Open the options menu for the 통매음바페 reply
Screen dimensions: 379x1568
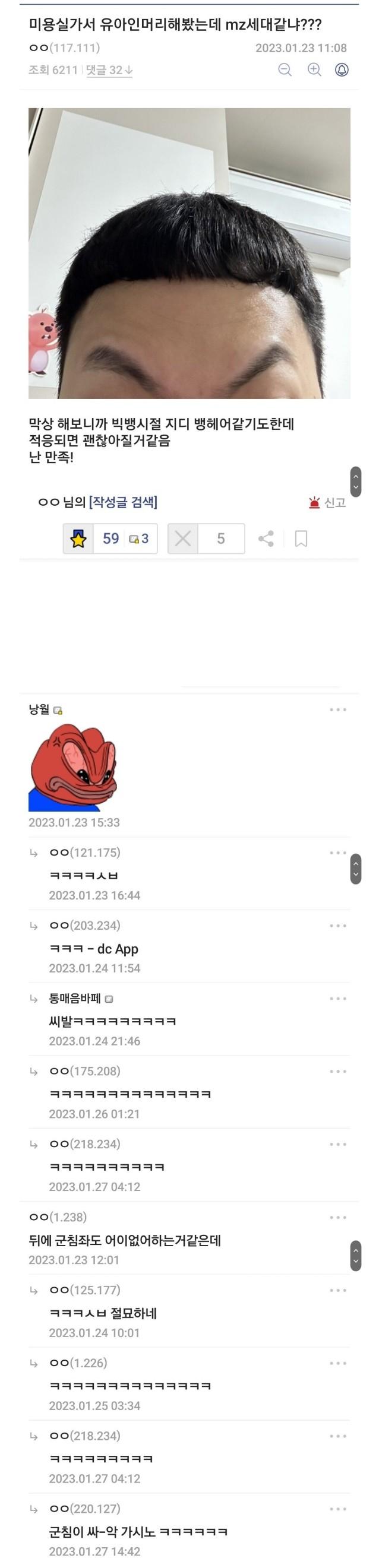click(x=337, y=999)
